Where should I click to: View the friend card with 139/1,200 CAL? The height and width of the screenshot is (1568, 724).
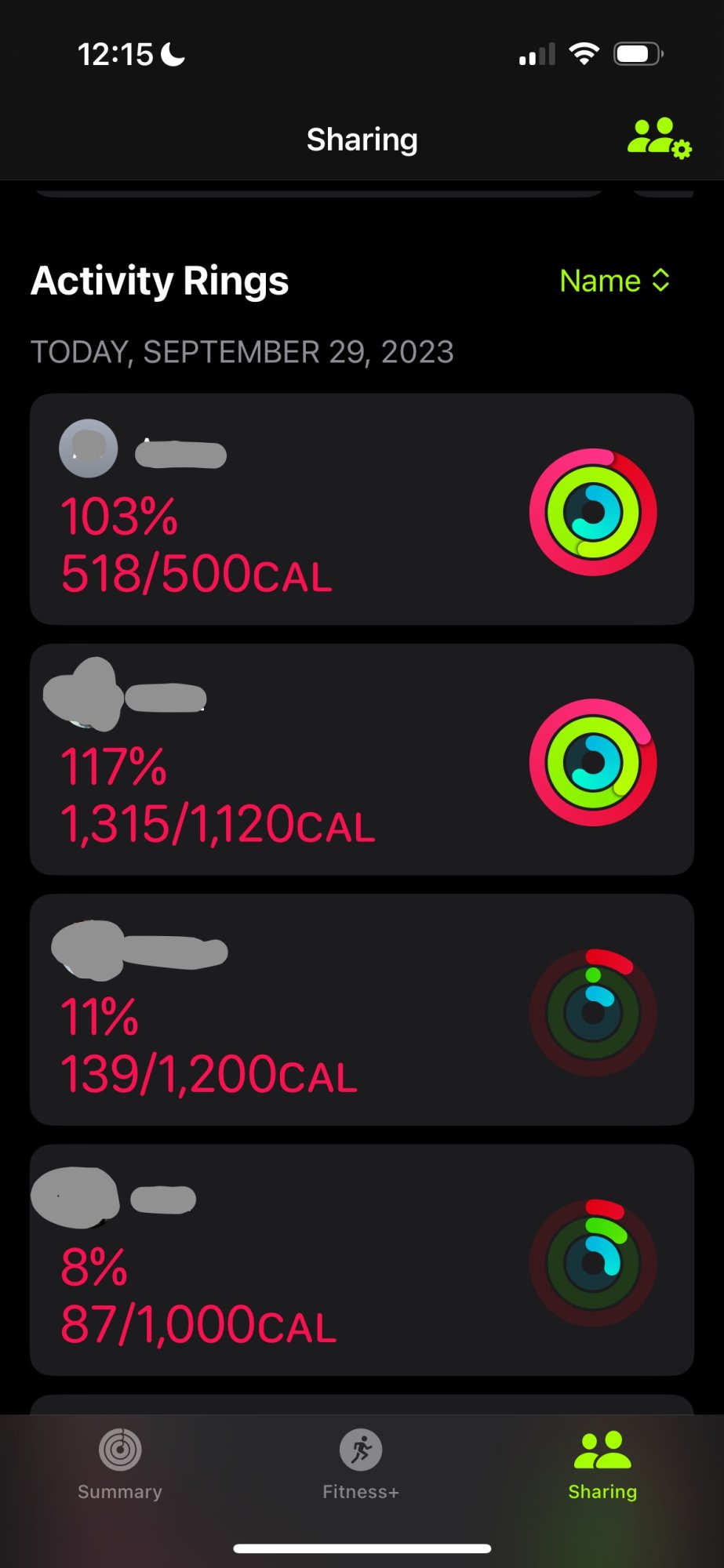(x=362, y=1009)
